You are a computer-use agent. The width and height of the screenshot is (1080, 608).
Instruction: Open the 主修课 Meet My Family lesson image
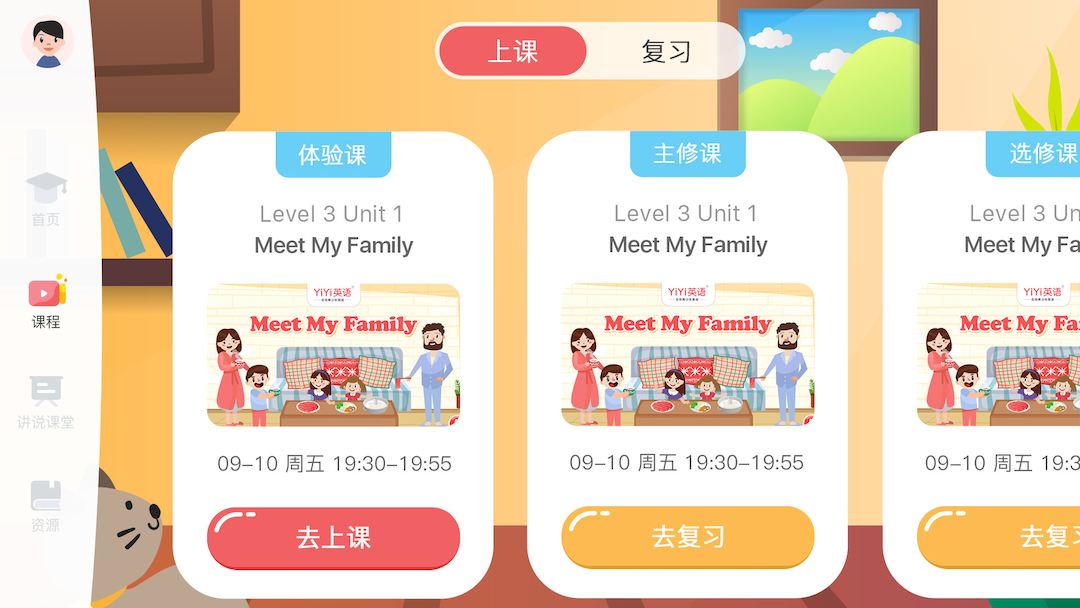688,355
